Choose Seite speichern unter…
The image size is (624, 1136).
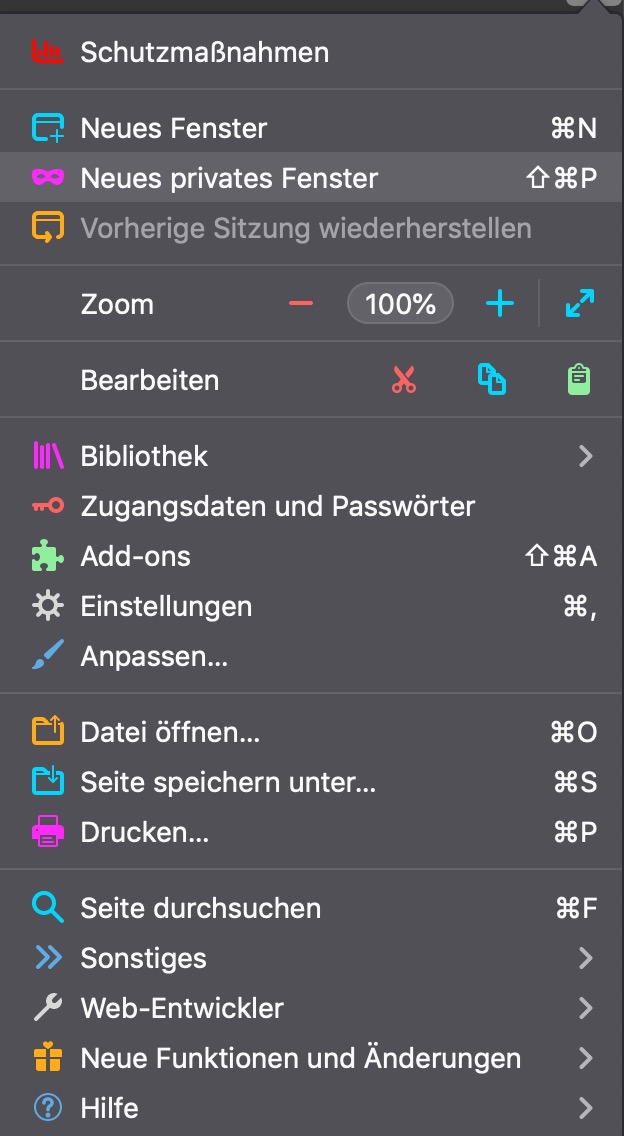(x=228, y=782)
